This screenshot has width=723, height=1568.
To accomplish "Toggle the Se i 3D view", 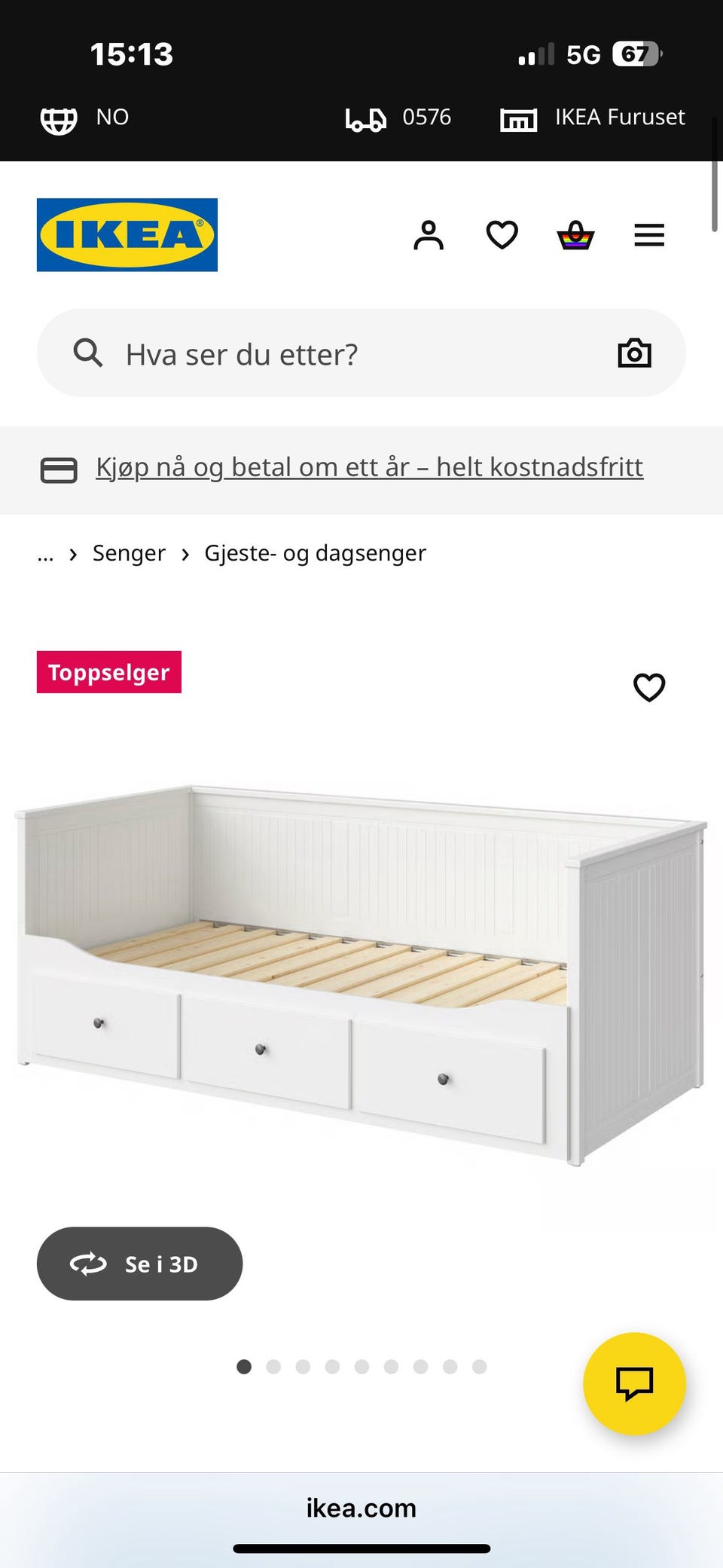I will tap(139, 1264).
